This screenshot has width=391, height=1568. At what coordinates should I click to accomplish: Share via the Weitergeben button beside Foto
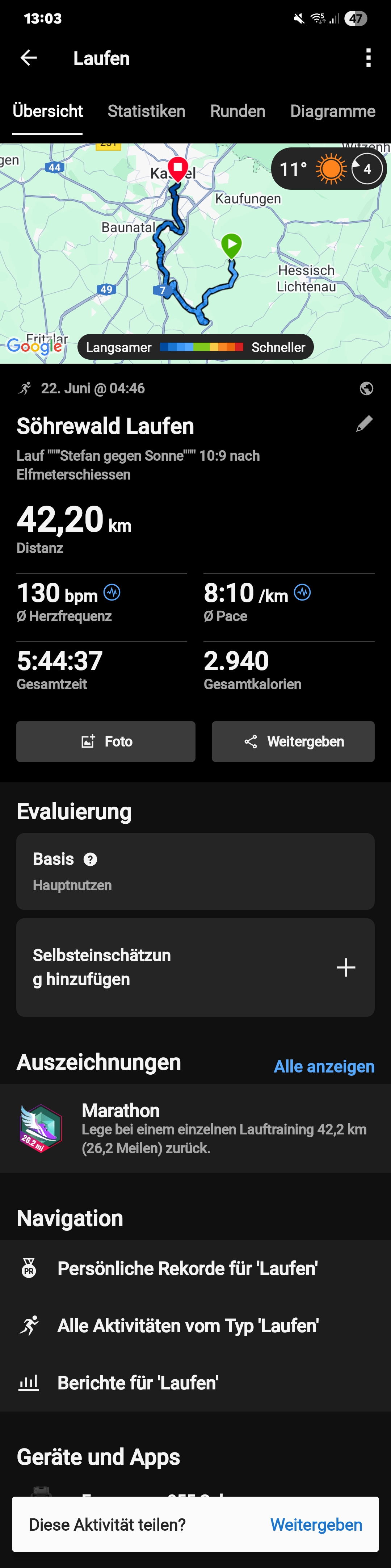[293, 741]
